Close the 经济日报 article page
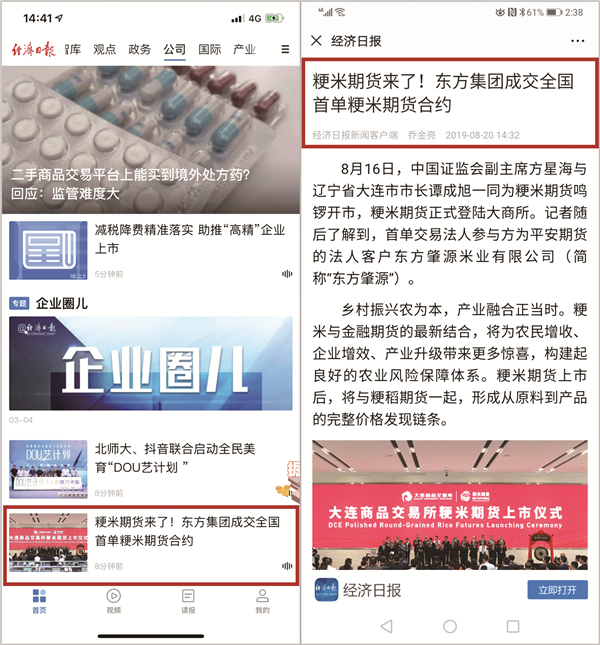The width and height of the screenshot is (600, 645). point(316,41)
